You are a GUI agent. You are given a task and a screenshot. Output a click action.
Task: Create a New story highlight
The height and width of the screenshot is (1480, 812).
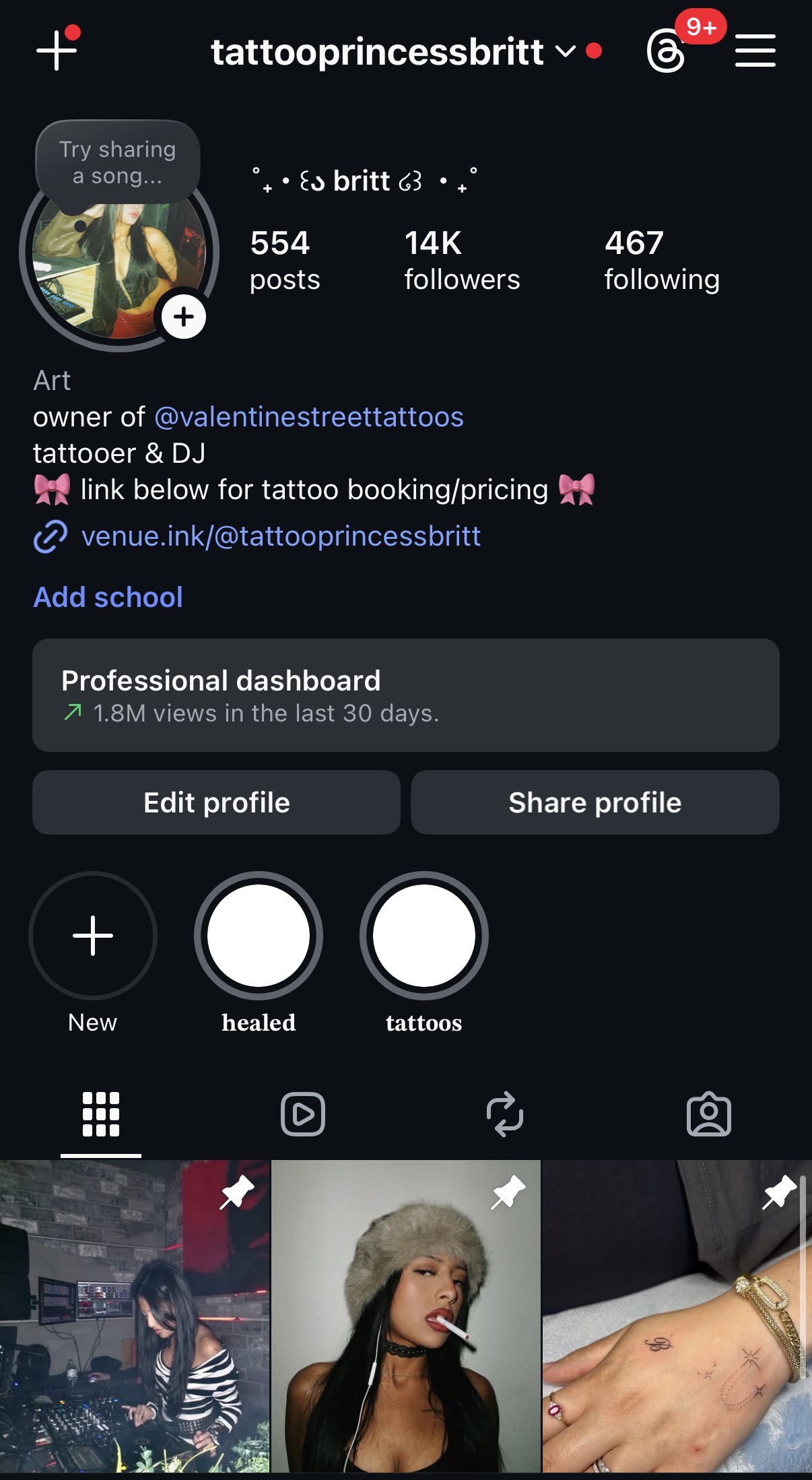pos(93,936)
